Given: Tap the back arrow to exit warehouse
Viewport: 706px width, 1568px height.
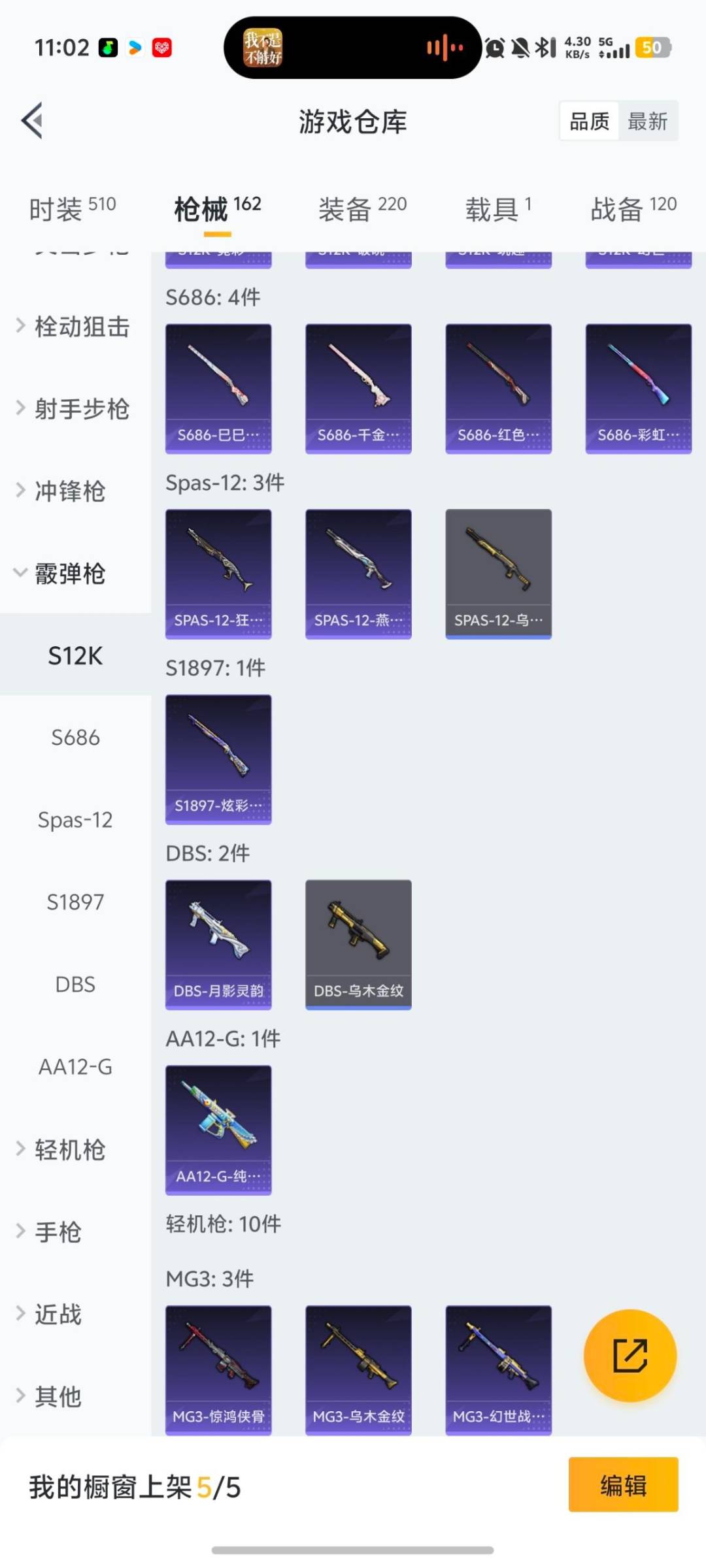Looking at the screenshot, I should coord(31,121).
